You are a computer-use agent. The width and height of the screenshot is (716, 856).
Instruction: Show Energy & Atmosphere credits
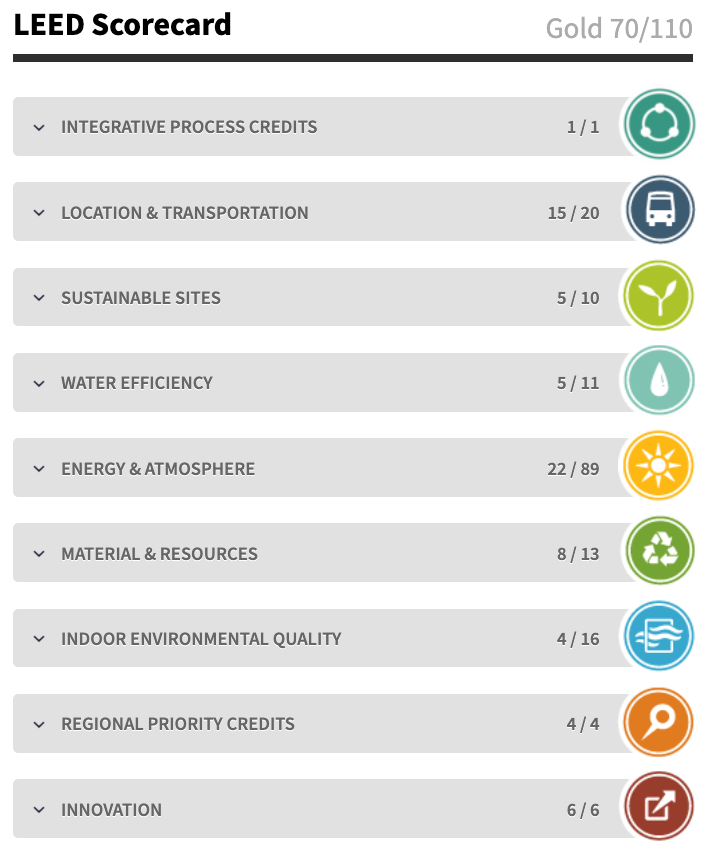pos(322,468)
